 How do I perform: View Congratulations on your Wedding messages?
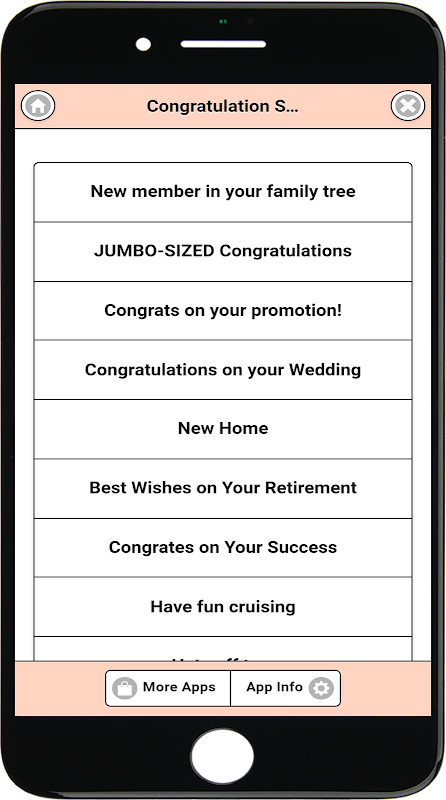(223, 370)
